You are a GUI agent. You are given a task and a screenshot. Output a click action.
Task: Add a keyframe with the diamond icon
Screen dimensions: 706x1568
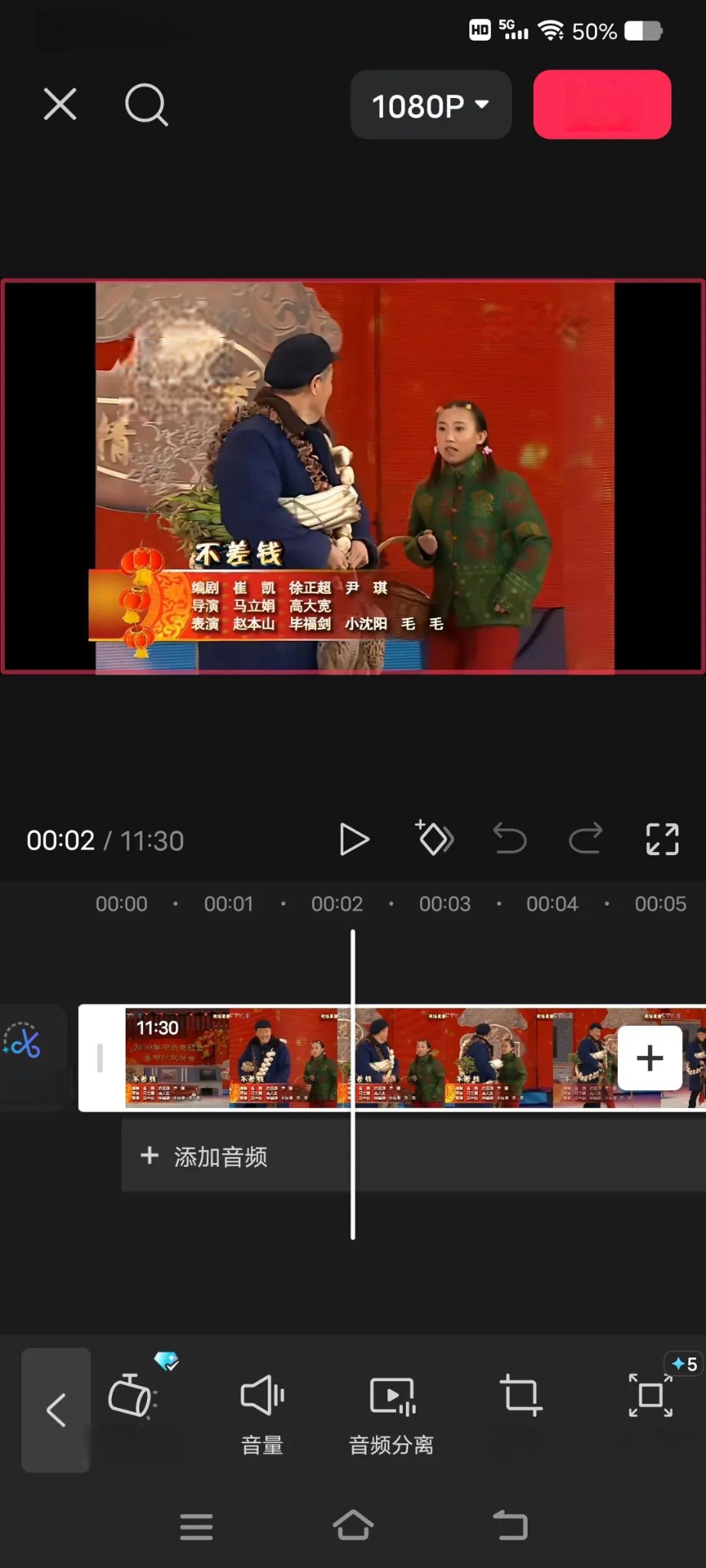[434, 839]
